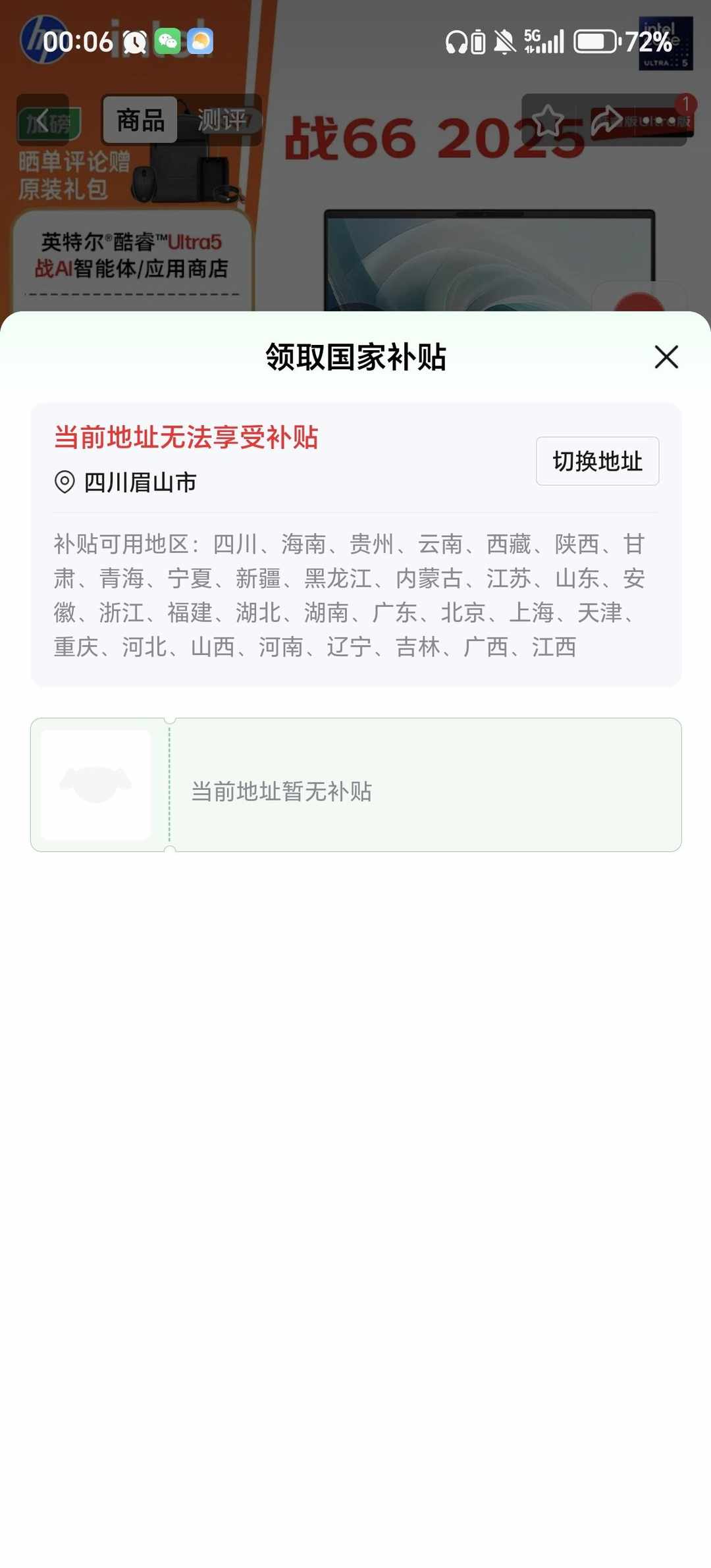Tap the notification badge showing 1
Screen dimensions: 711x1568
(687, 102)
